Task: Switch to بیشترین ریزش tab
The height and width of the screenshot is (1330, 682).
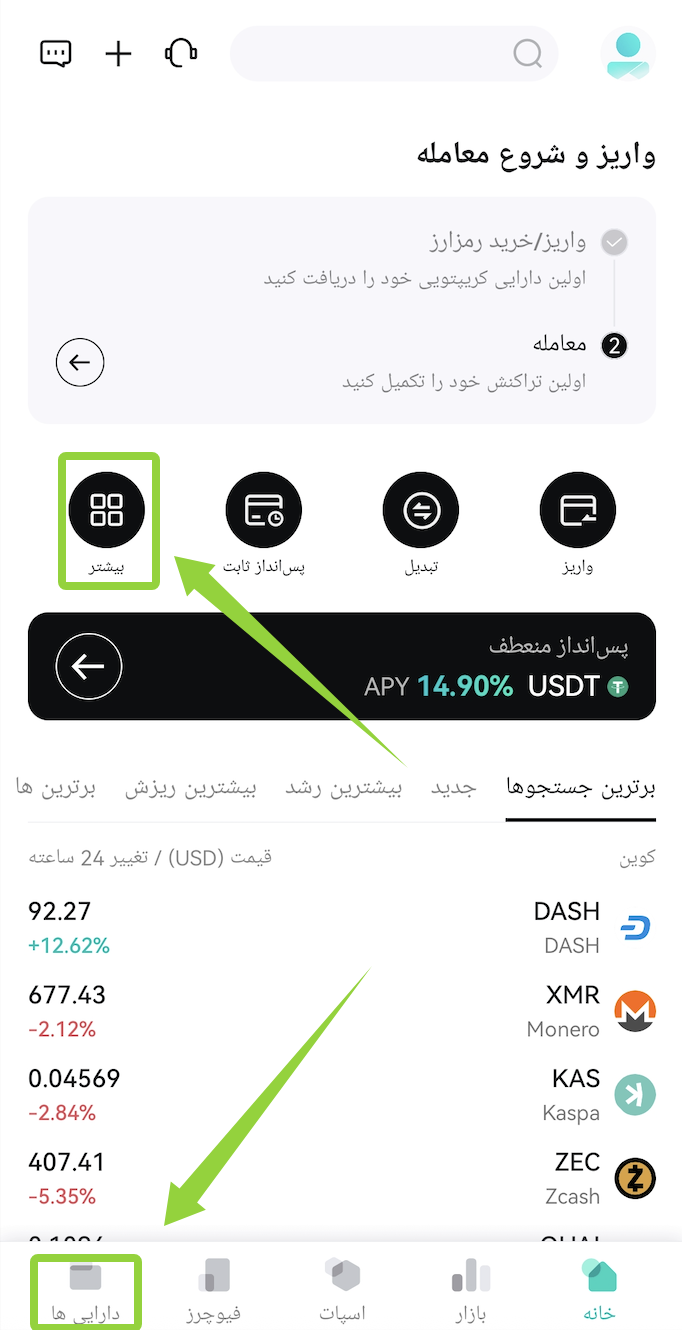Action: coord(191,788)
